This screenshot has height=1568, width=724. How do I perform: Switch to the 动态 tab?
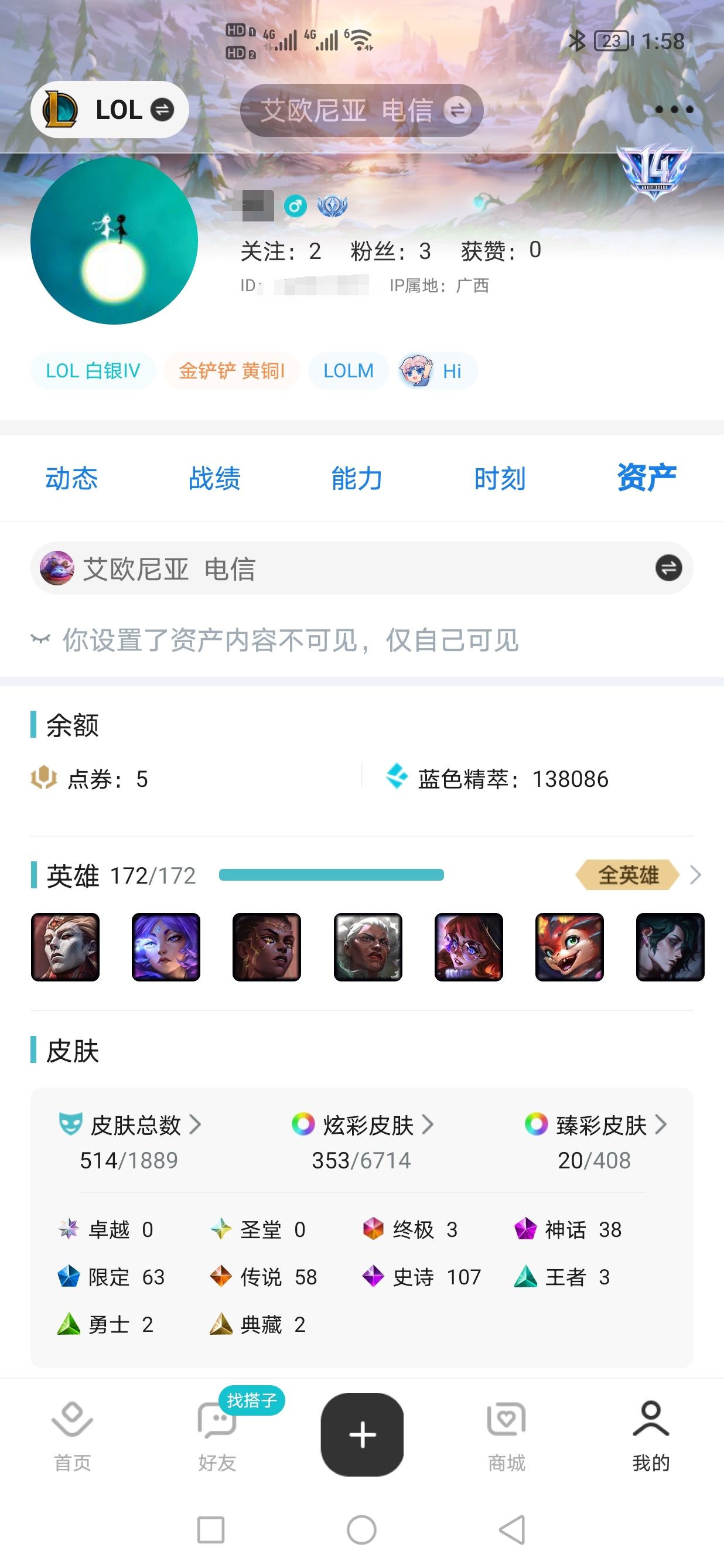(x=72, y=479)
